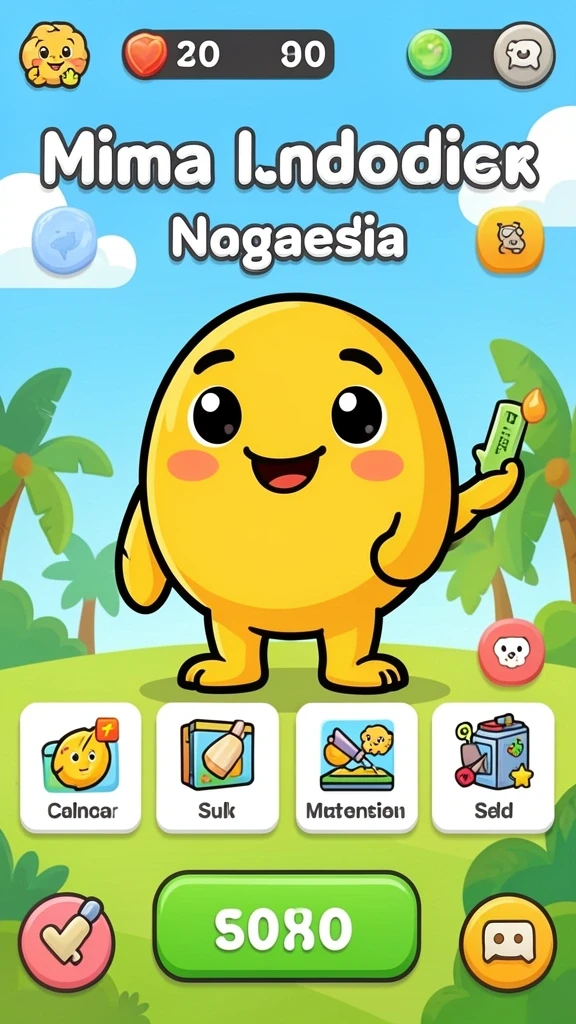Open the Sulk card
This screenshot has height=1024, width=576.
[217, 767]
